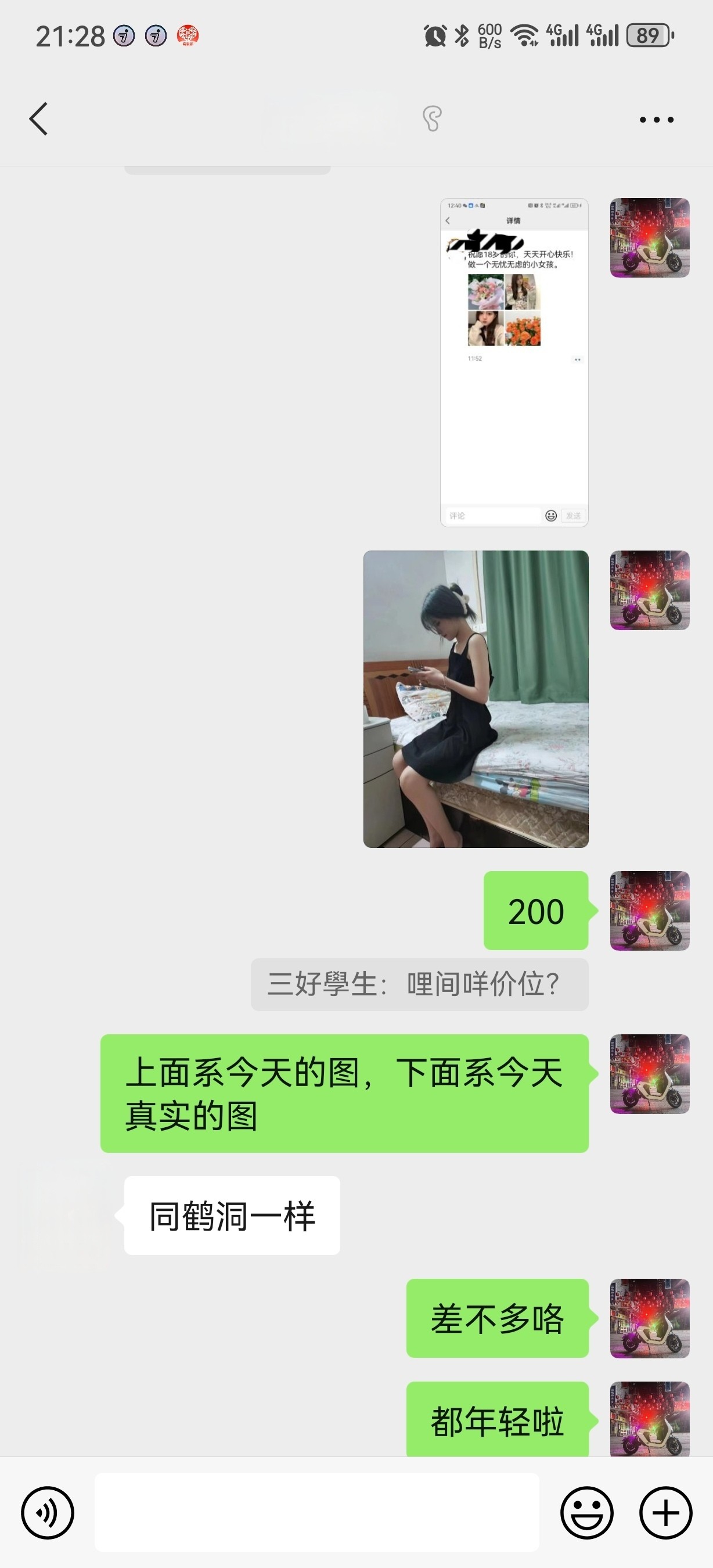Open the chat's three-dot options menu
Image resolution: width=713 pixels, height=1568 pixels.
pos(657,120)
